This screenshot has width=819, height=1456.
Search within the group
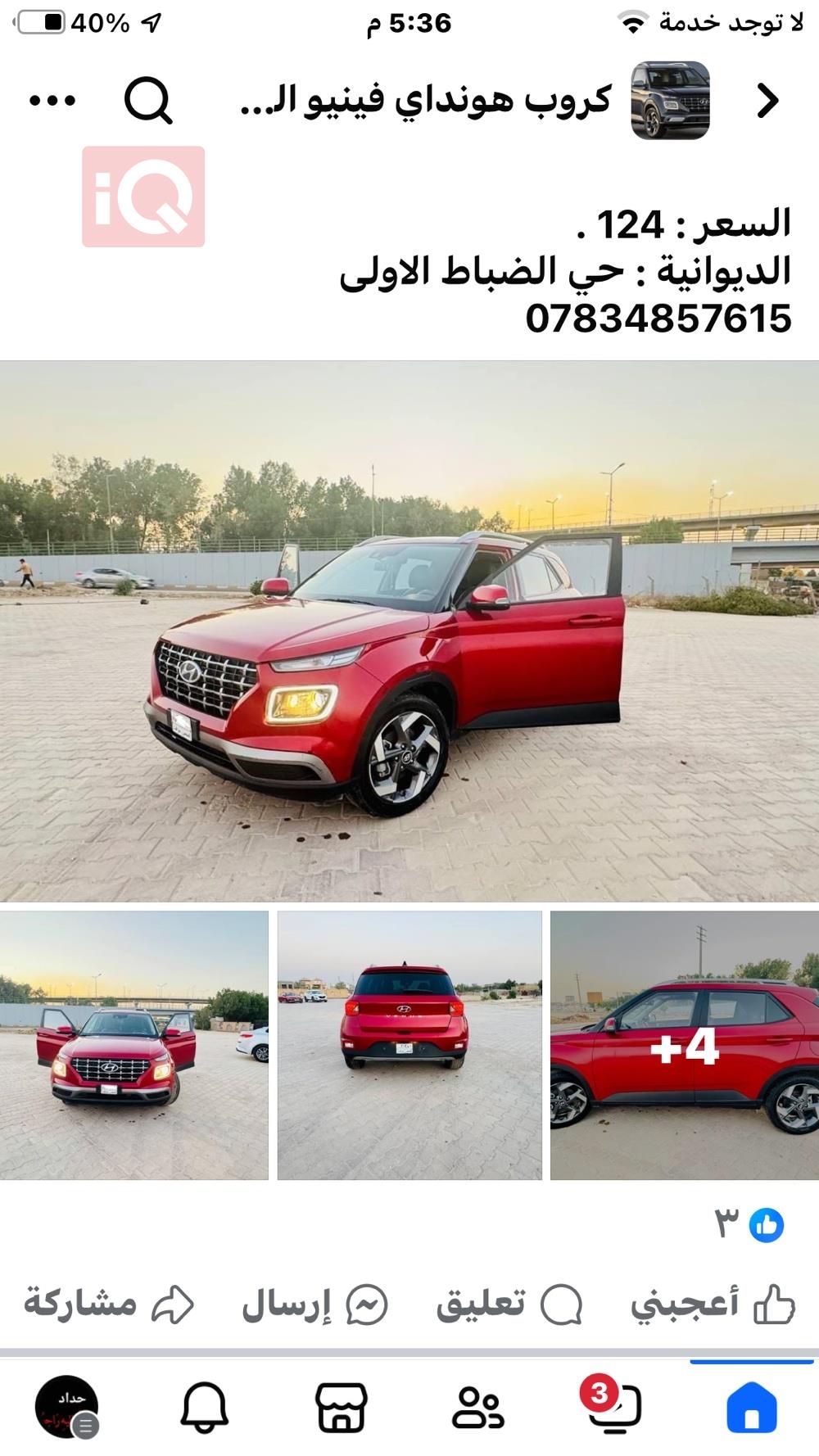tap(148, 101)
